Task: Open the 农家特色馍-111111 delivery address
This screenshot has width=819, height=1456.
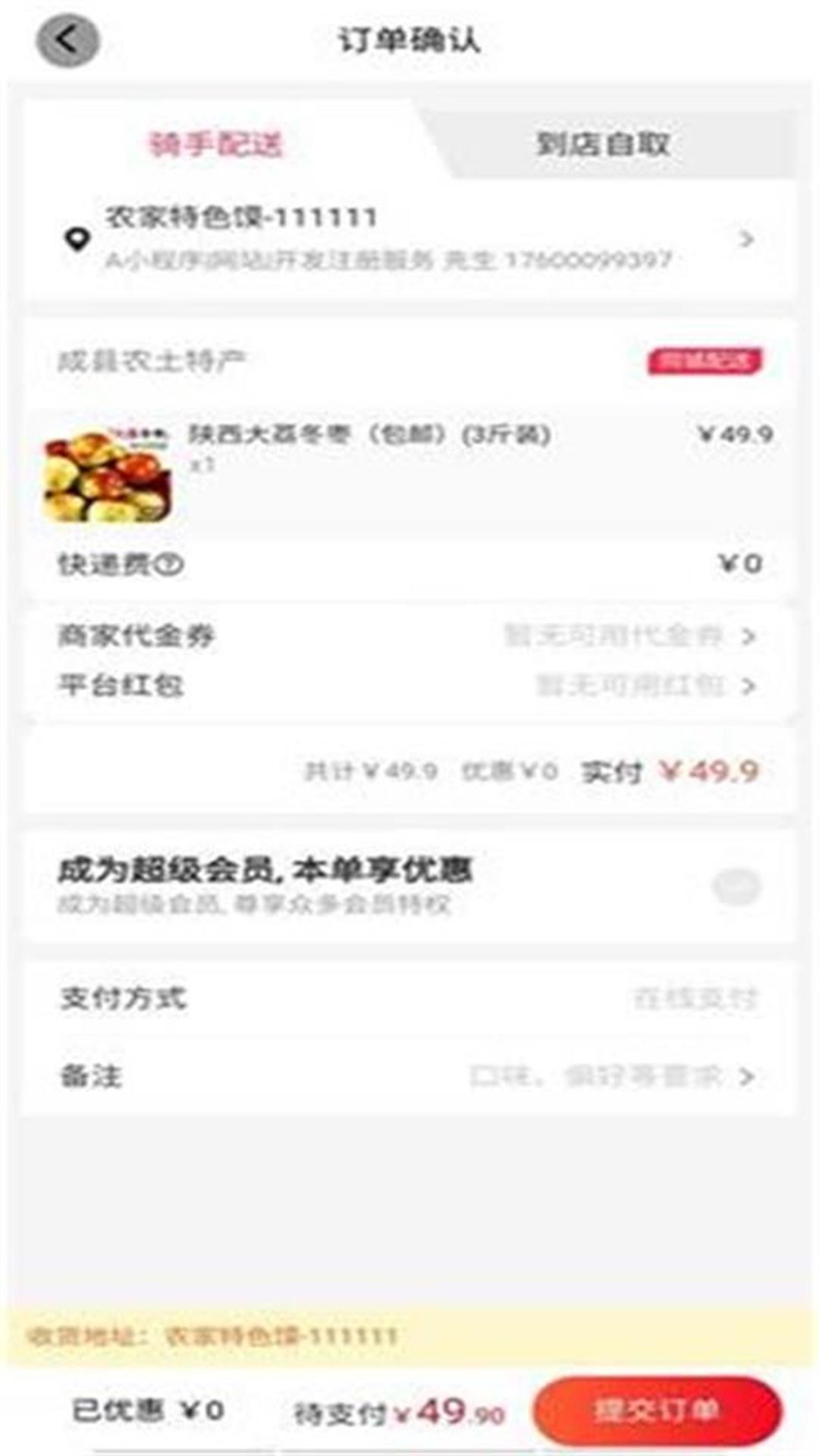Action: click(x=409, y=239)
